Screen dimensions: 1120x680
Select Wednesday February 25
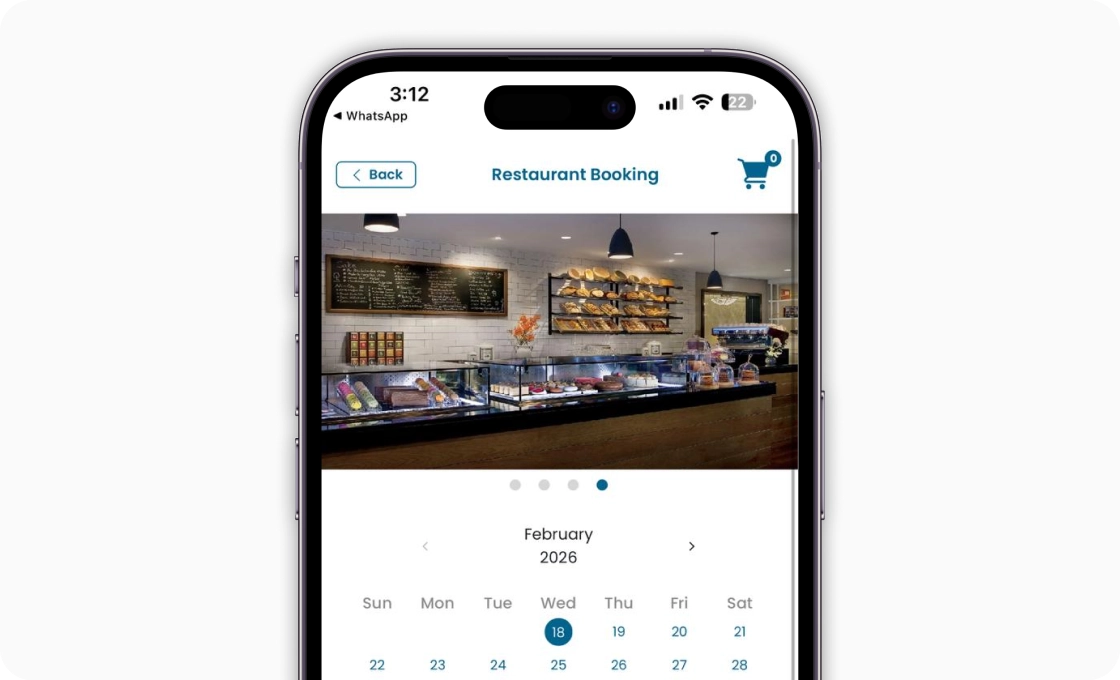558,665
